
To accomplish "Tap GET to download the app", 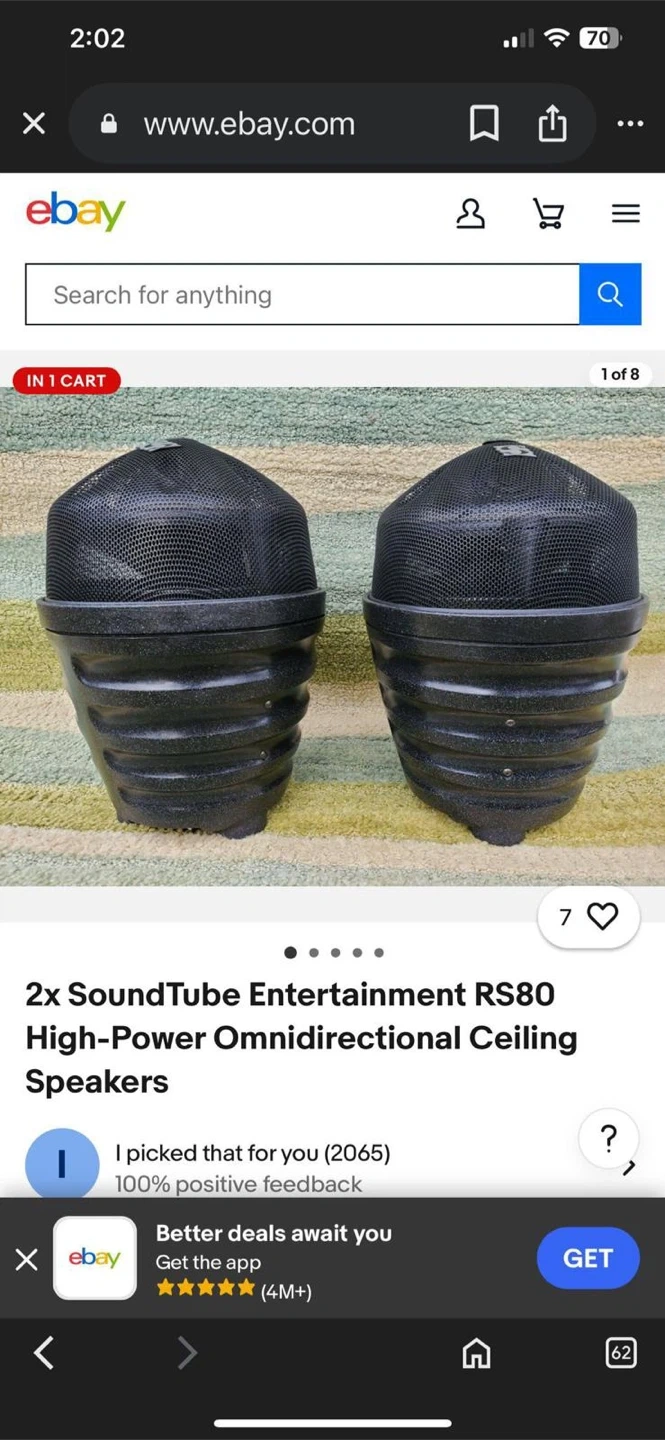I will click(587, 1258).
